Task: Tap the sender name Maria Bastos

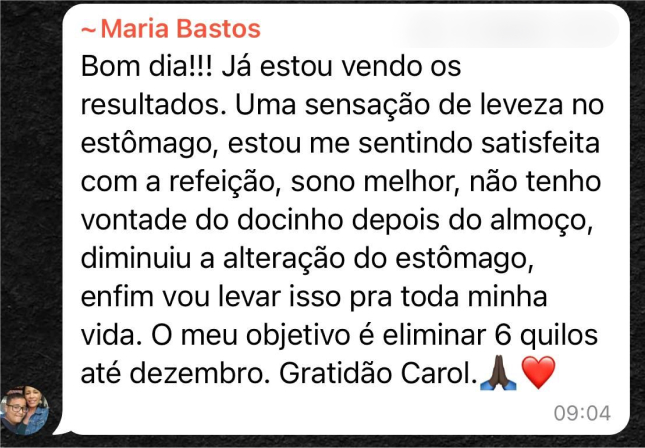Action: point(176,29)
